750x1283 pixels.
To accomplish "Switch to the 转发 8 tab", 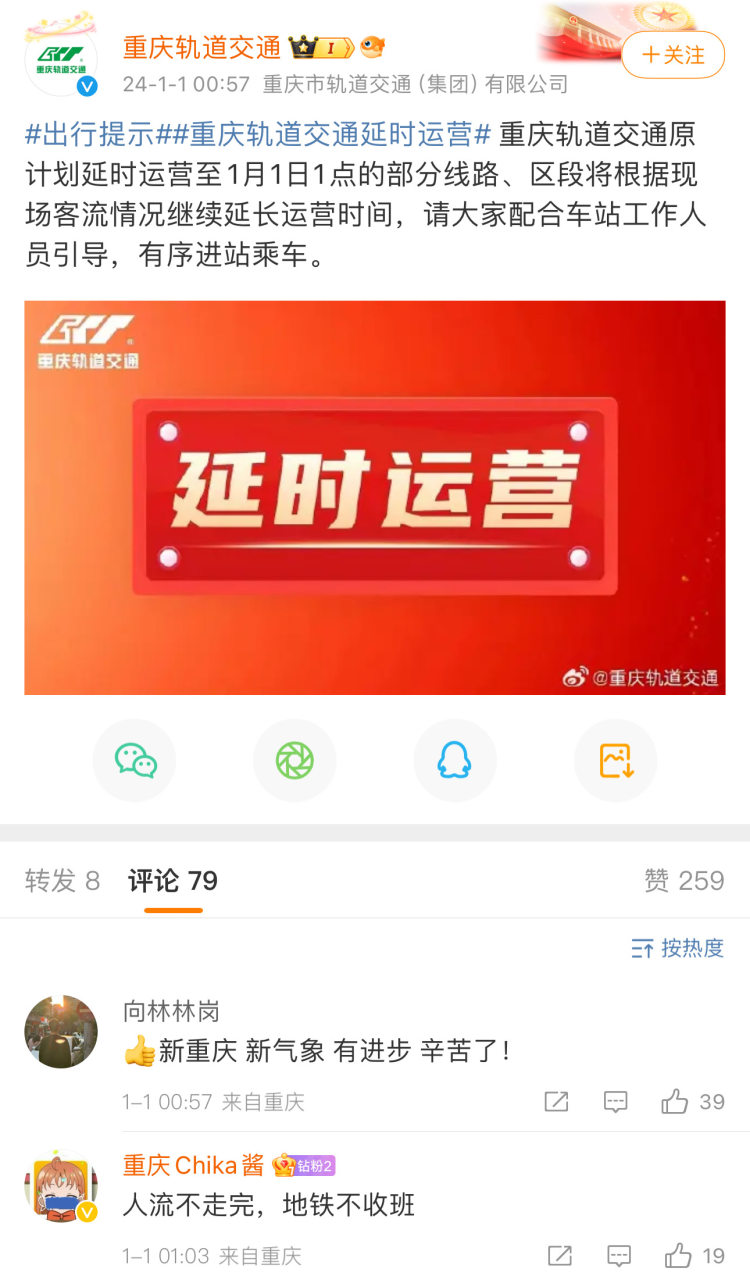I will [62, 881].
